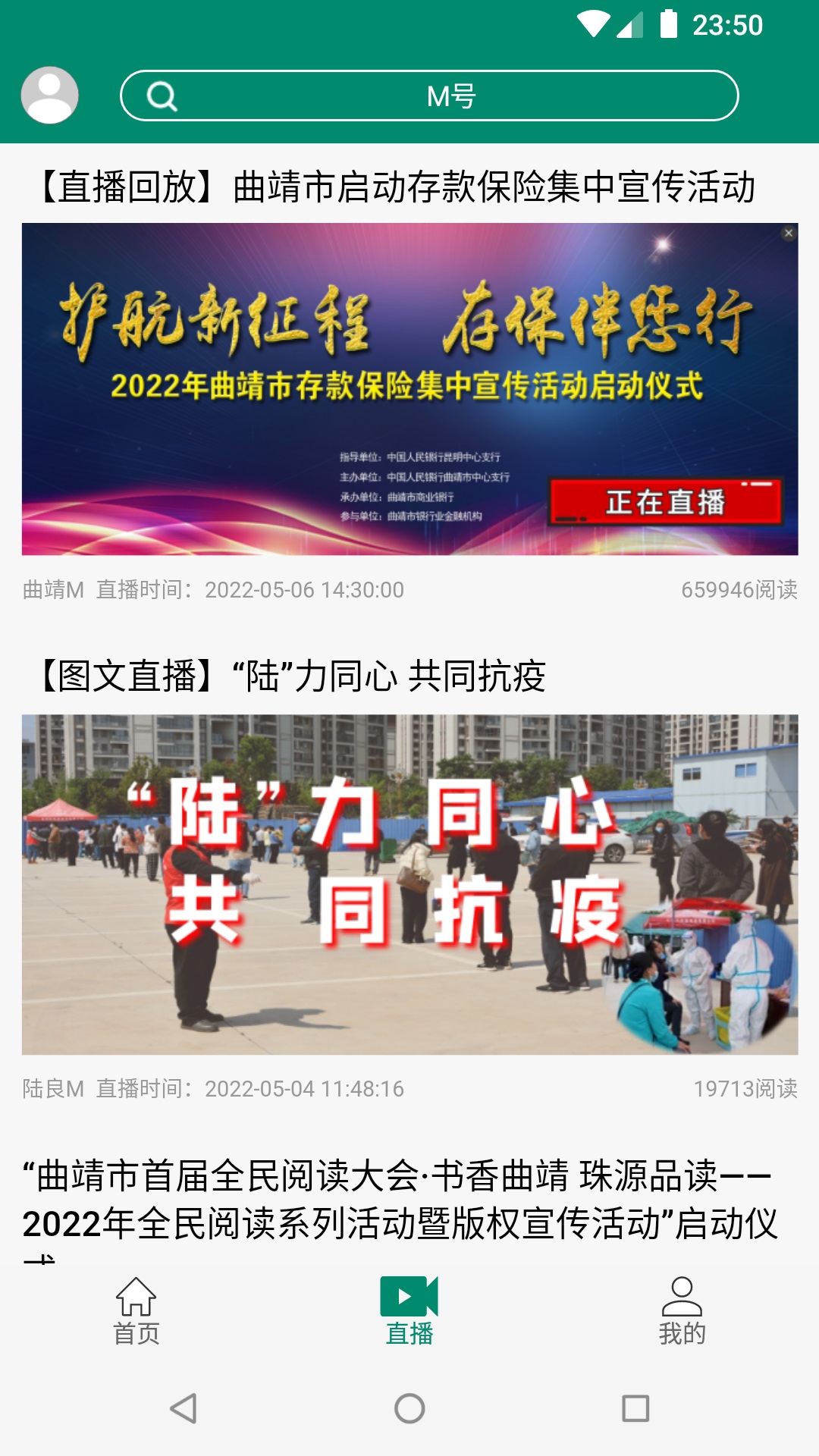Viewport: 819px width, 1456px height.
Task: Switch to the 首页 tab
Action: [136, 1312]
